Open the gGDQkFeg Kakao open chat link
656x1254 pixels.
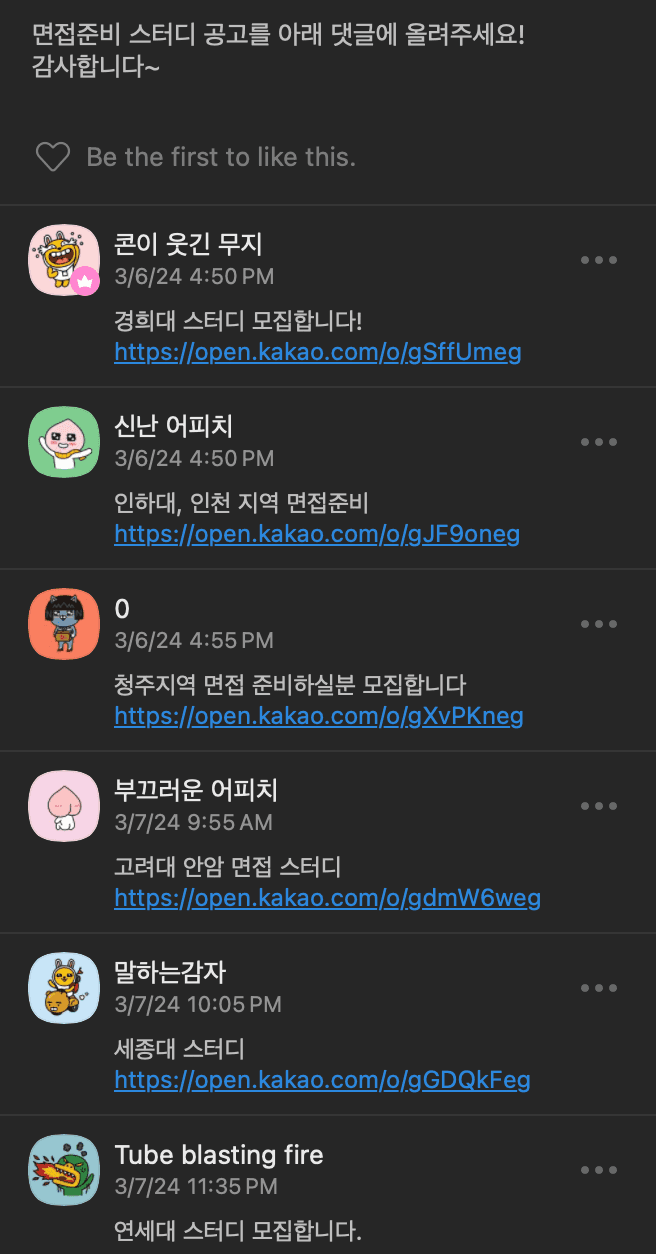click(322, 1080)
